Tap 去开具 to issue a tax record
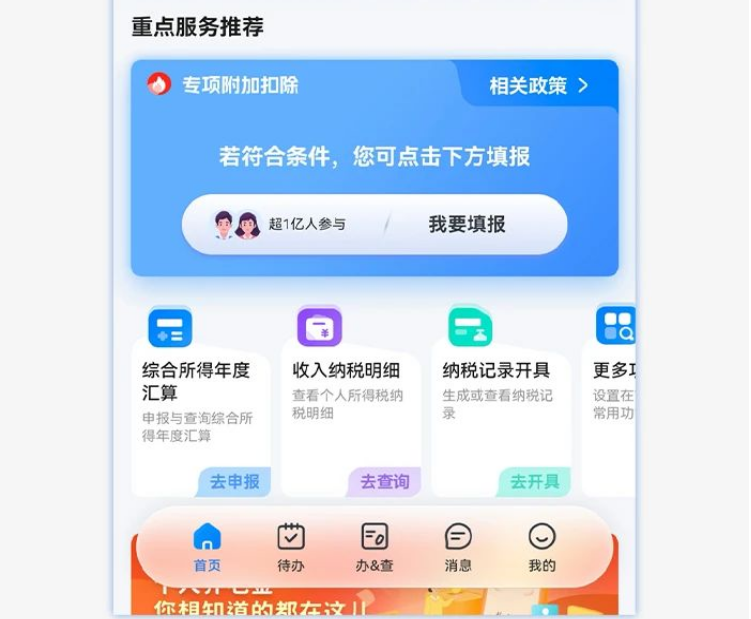The height and width of the screenshot is (619, 751). [x=534, y=482]
